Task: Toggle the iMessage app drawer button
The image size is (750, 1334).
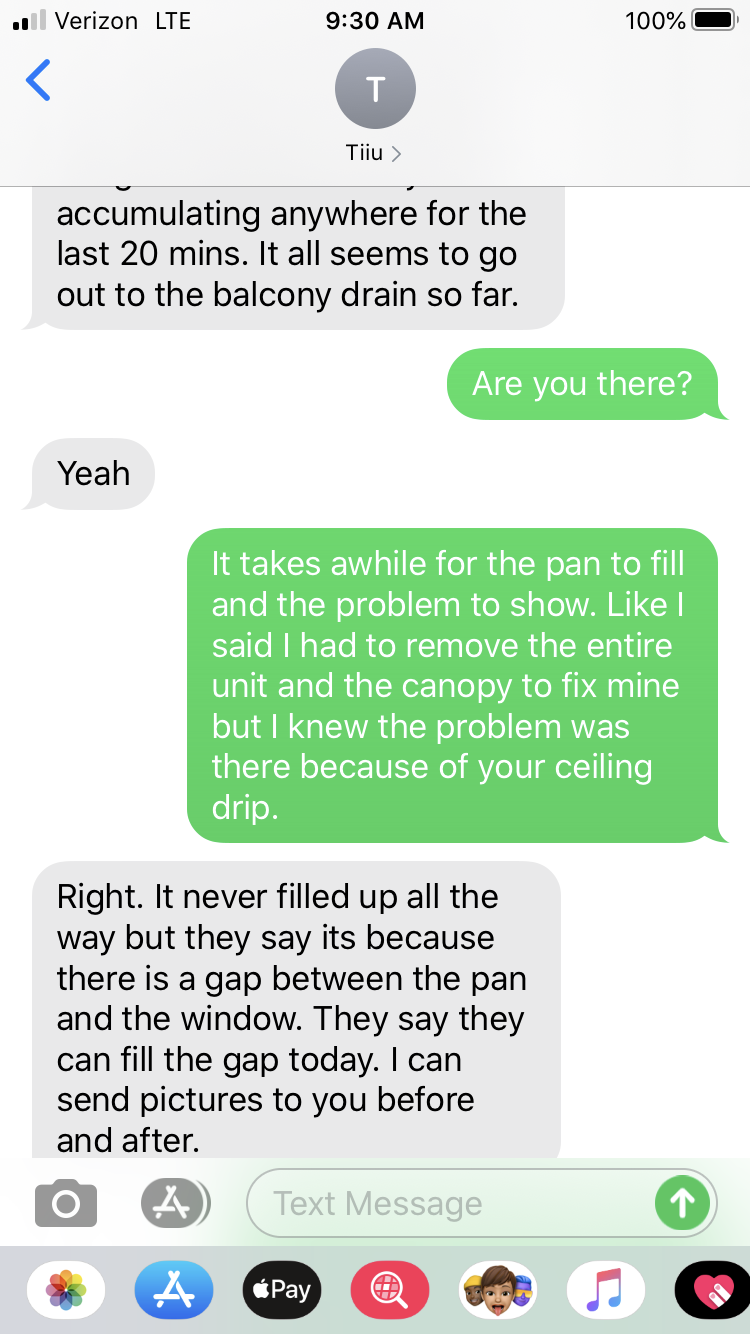Action: pos(175,1203)
